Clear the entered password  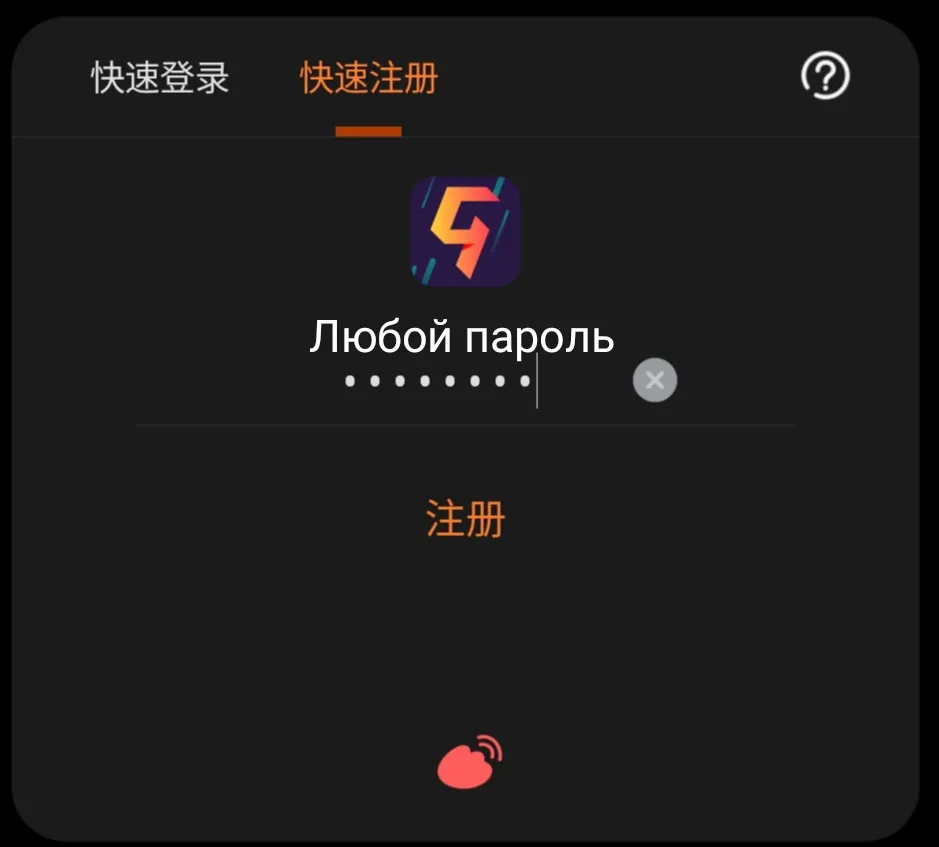pos(655,381)
